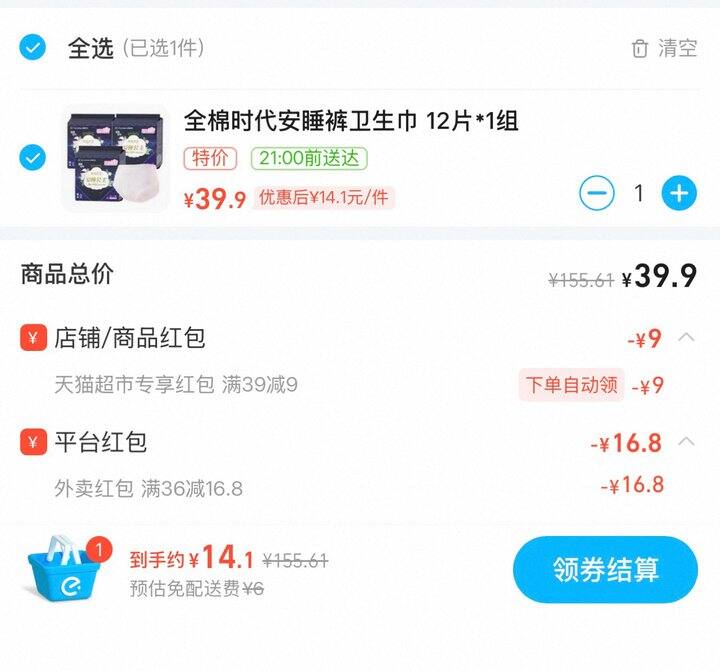The width and height of the screenshot is (720, 671).
Task: Toggle the 全选 select-all checkbox
Action: pyautogui.click(x=33, y=47)
